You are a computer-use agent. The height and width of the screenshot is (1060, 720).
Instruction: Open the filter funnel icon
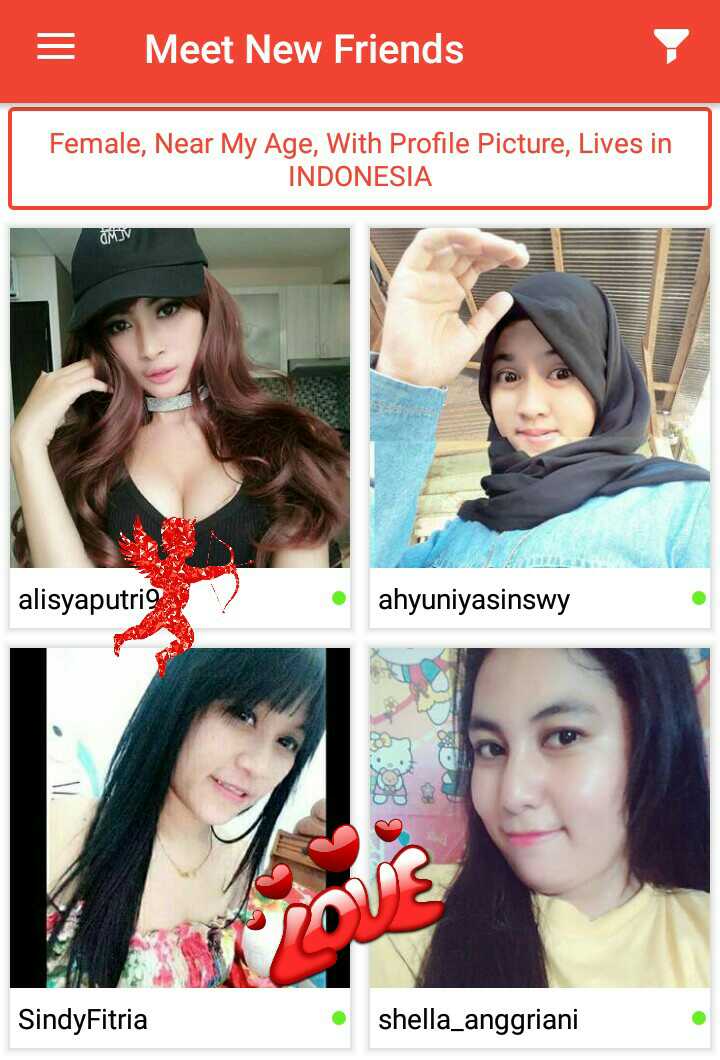[671, 46]
